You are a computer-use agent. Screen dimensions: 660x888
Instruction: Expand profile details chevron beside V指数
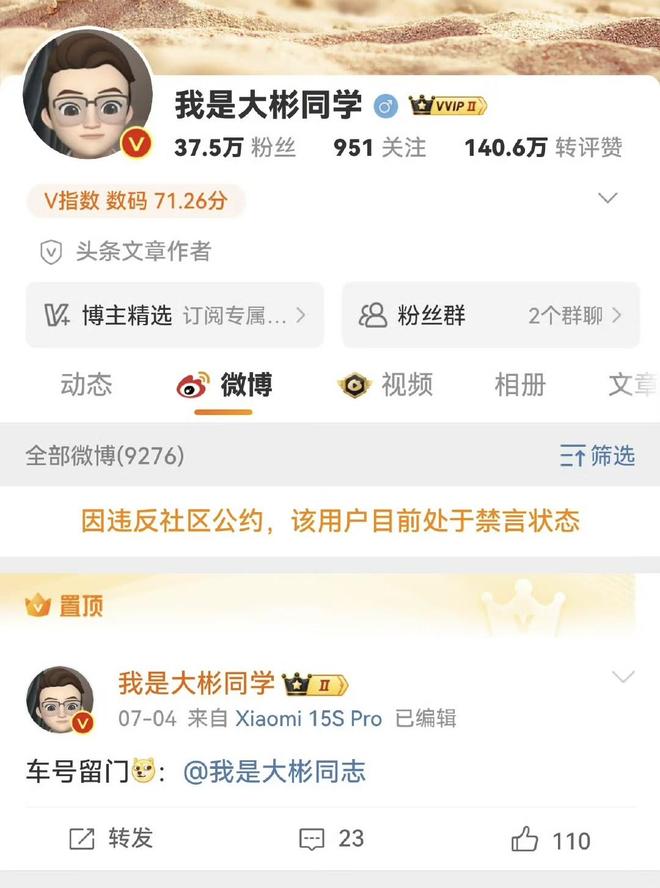607,199
